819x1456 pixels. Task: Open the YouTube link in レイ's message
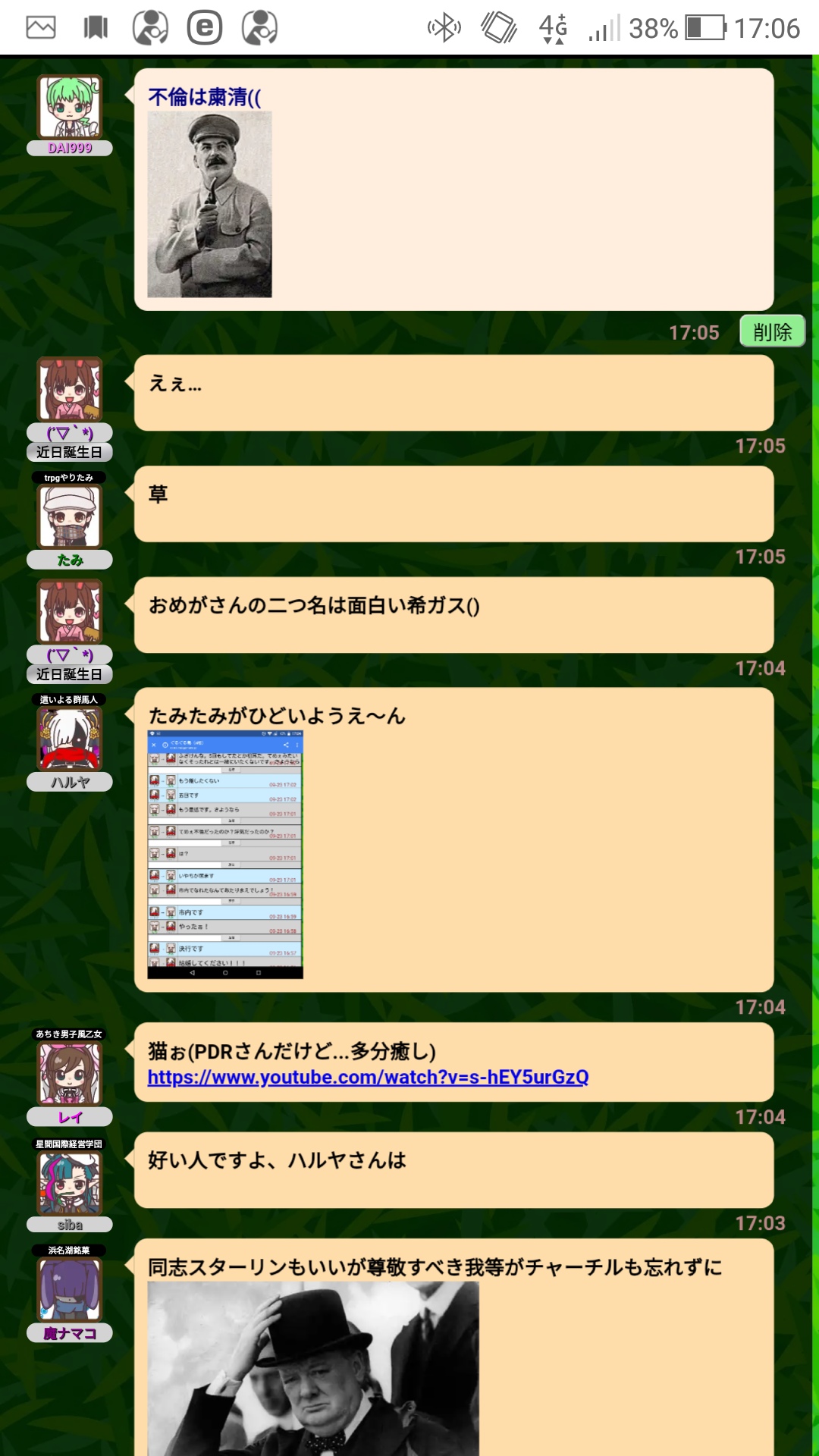click(x=368, y=1077)
